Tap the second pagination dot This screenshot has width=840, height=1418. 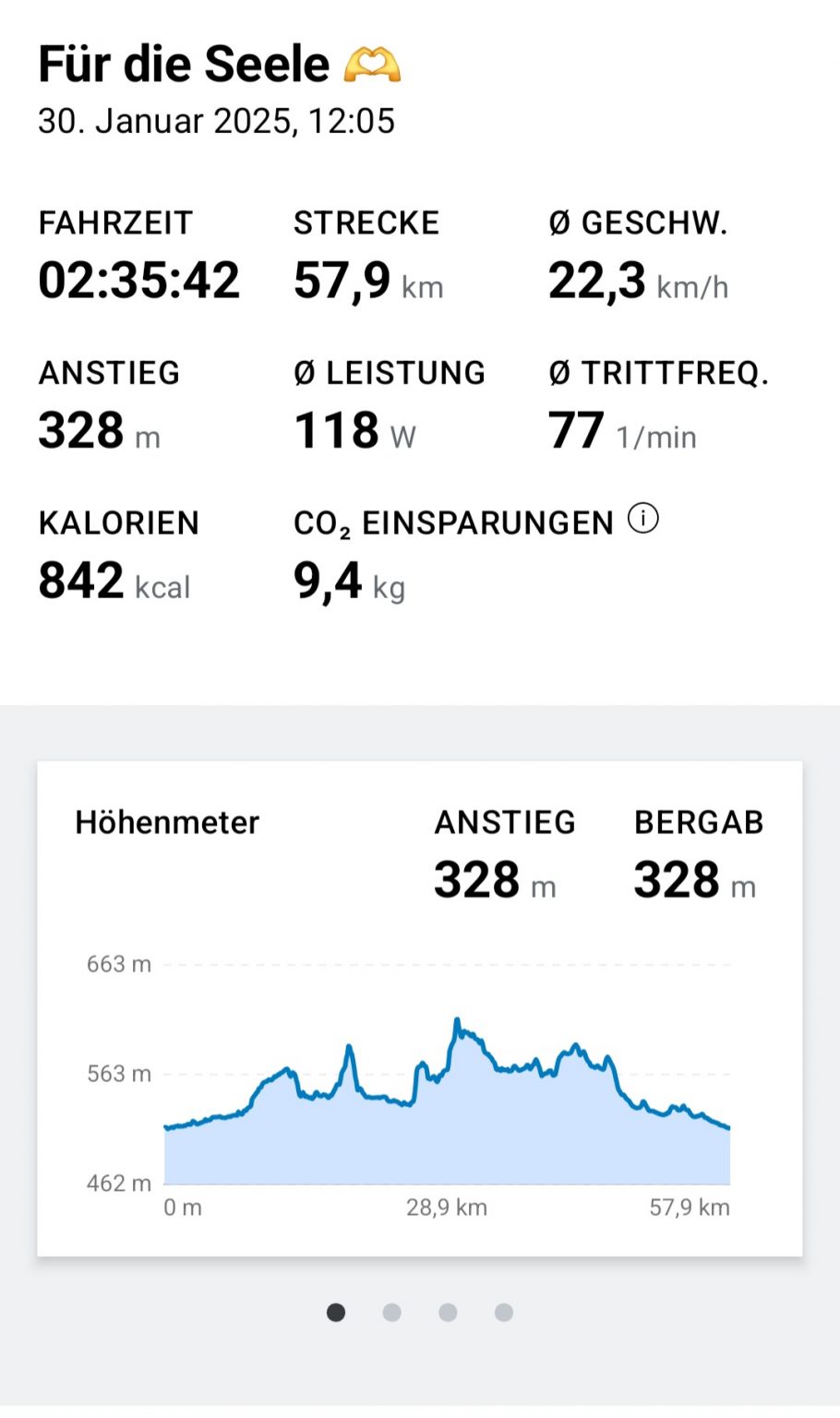pyautogui.click(x=391, y=1311)
